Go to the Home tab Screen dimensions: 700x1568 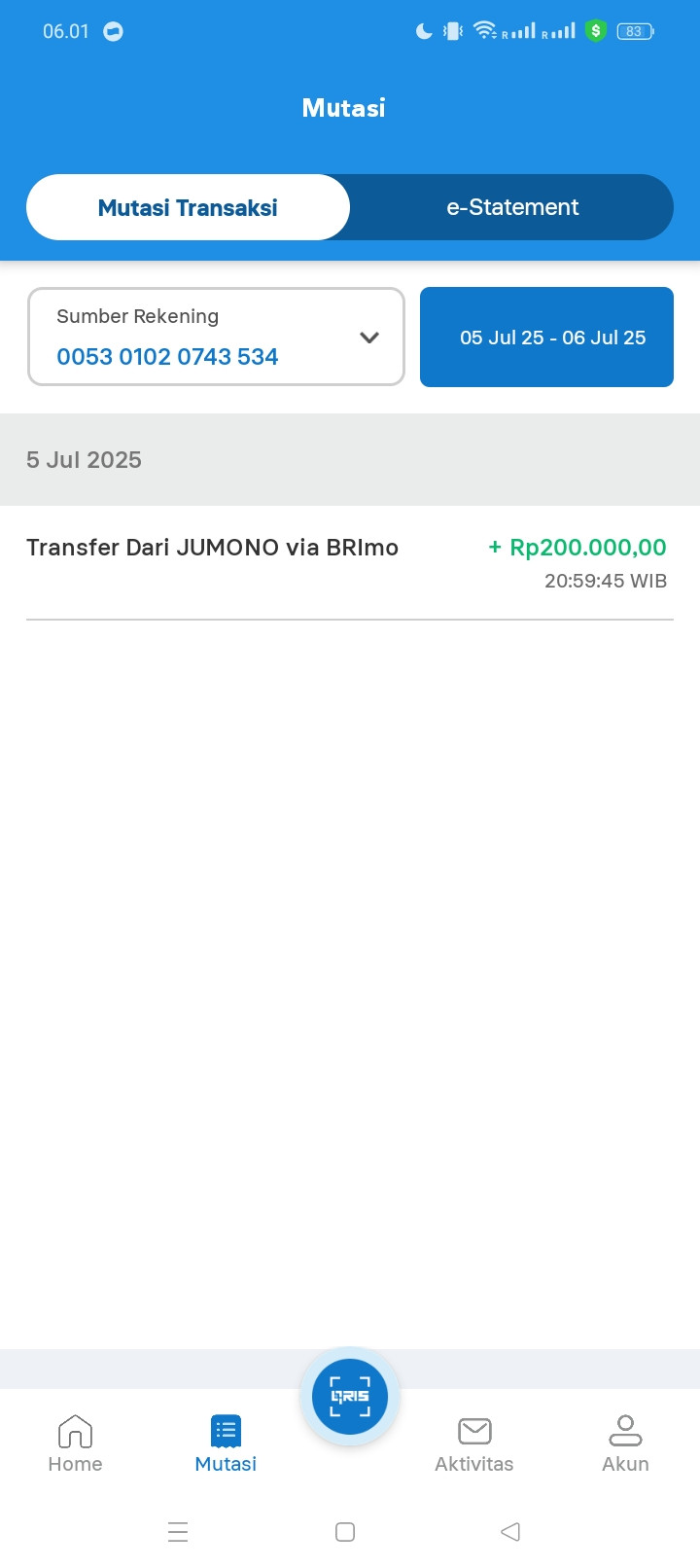pyautogui.click(x=75, y=1443)
